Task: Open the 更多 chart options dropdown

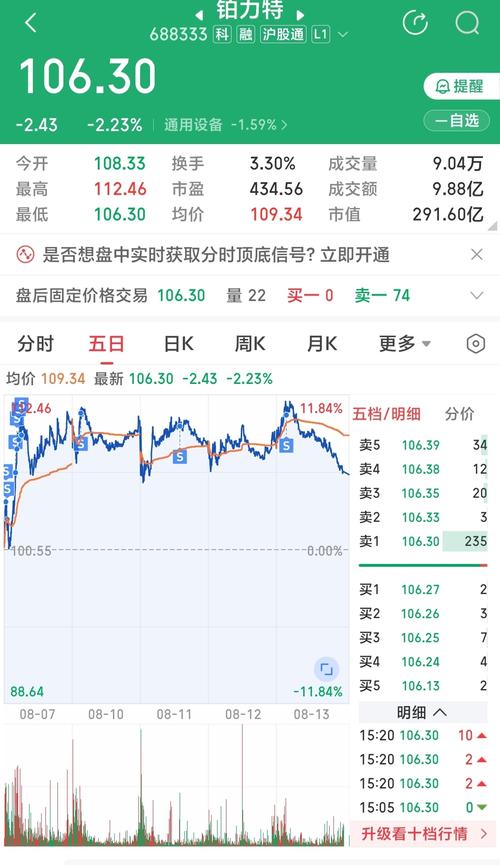Action: pos(405,344)
